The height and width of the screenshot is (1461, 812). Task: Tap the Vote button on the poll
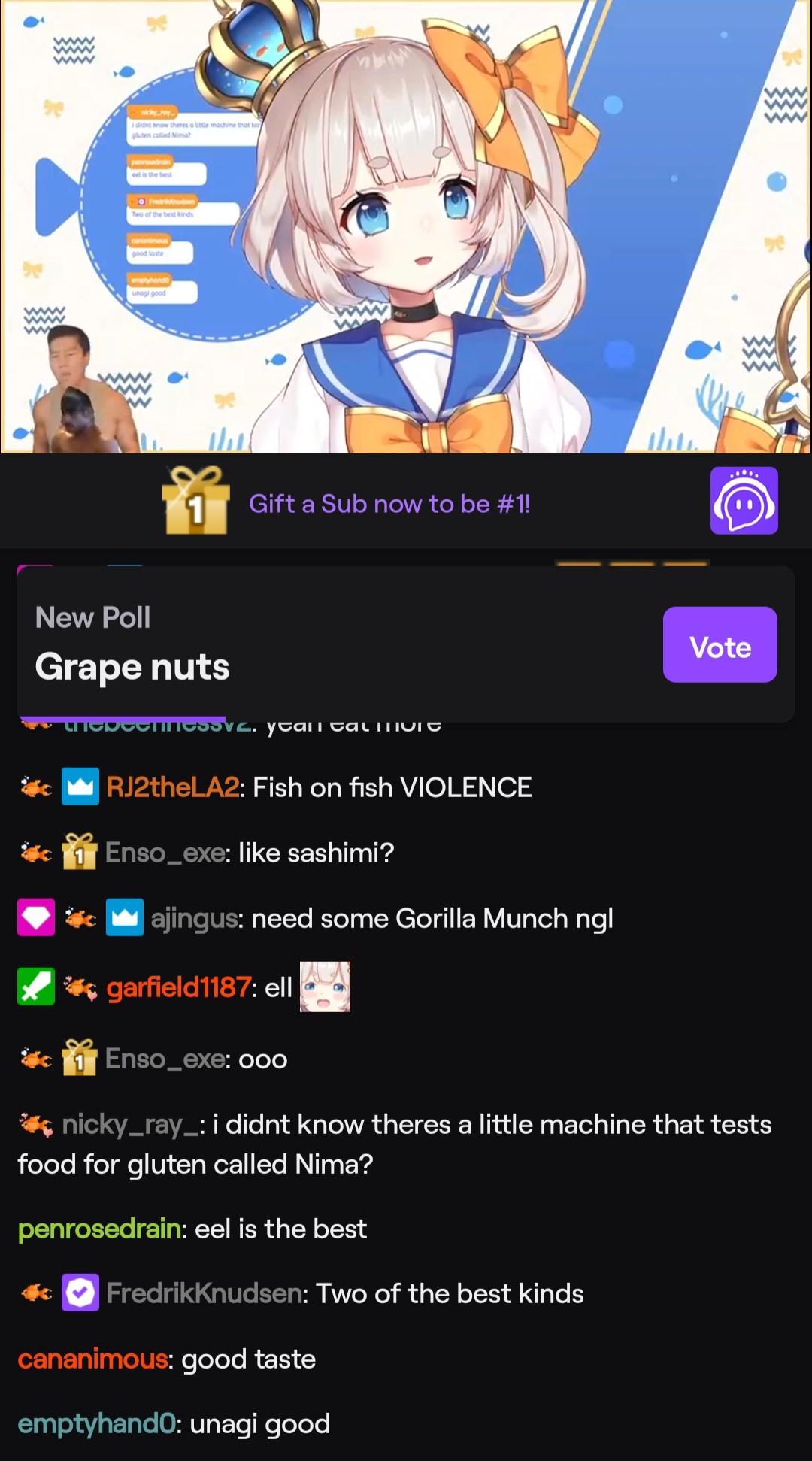(x=720, y=645)
